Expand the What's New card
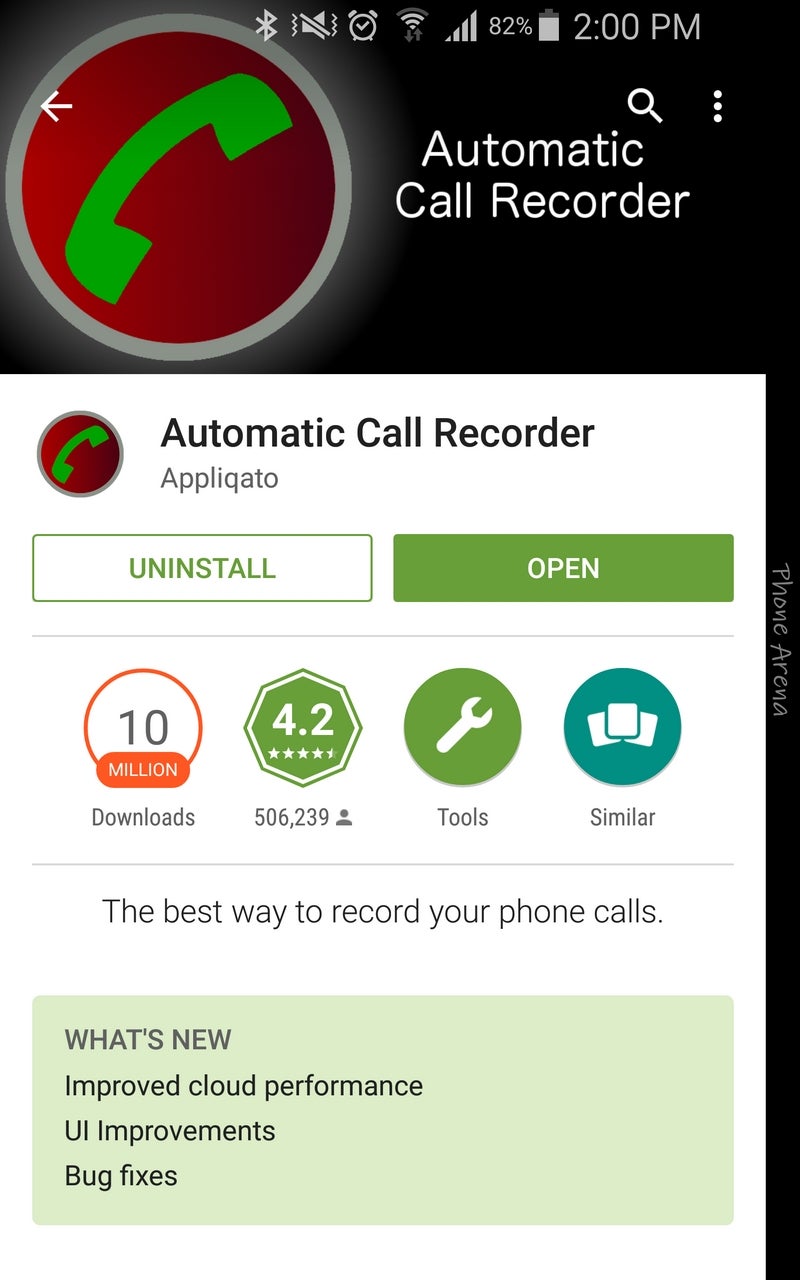The height and width of the screenshot is (1280, 800). (x=383, y=1110)
